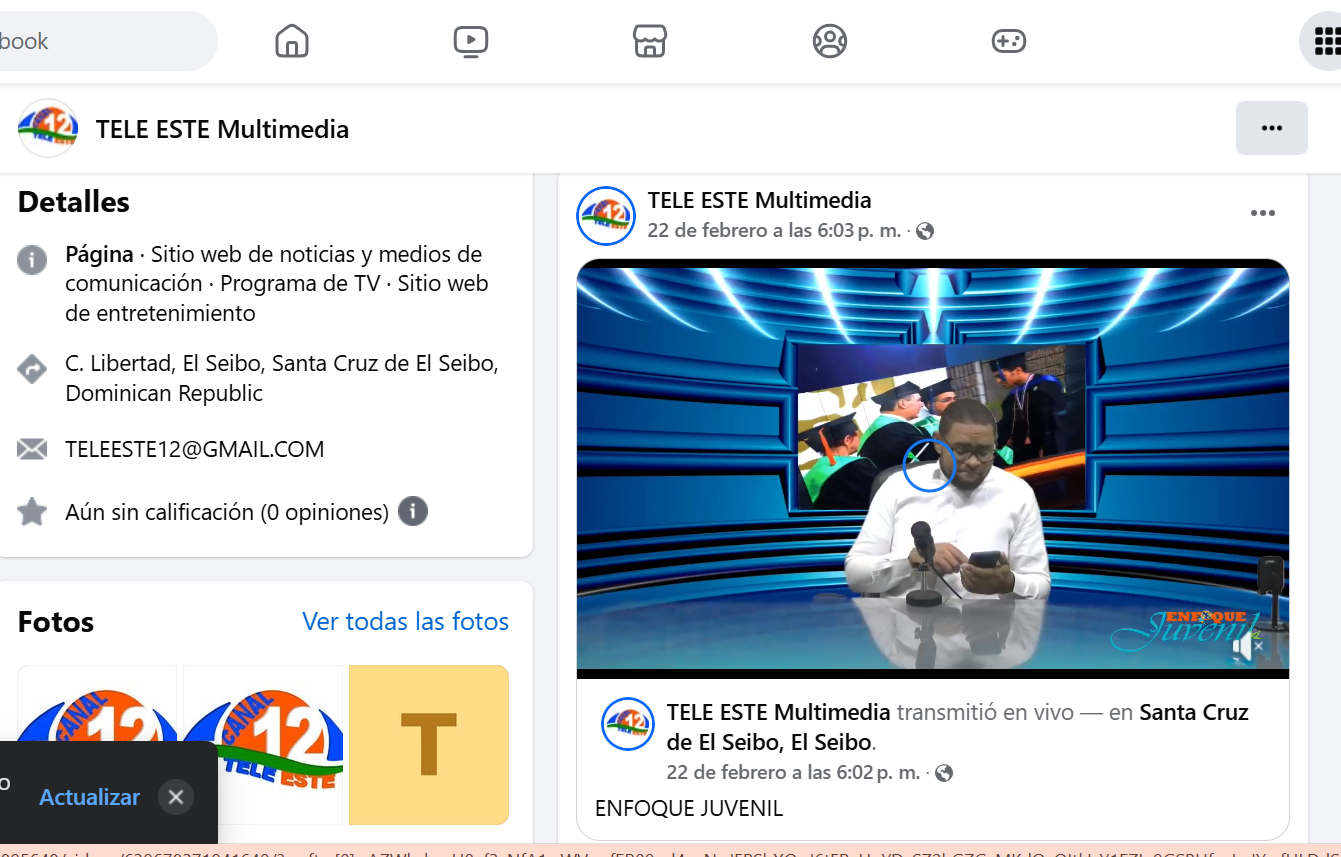The width and height of the screenshot is (1341, 857).
Task: Open the Groups tab
Action: [x=829, y=41]
